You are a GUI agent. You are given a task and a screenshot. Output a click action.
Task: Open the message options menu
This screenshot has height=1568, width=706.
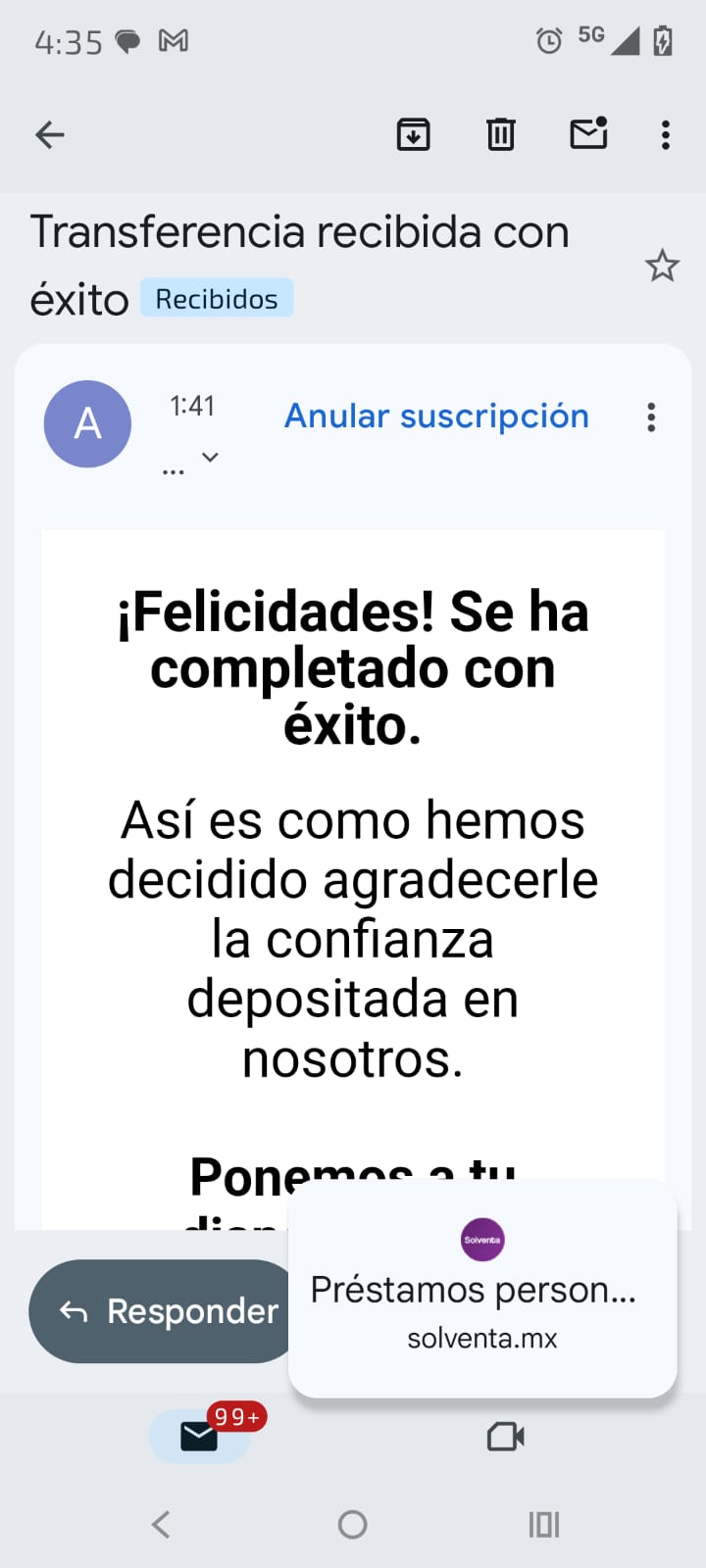click(651, 417)
